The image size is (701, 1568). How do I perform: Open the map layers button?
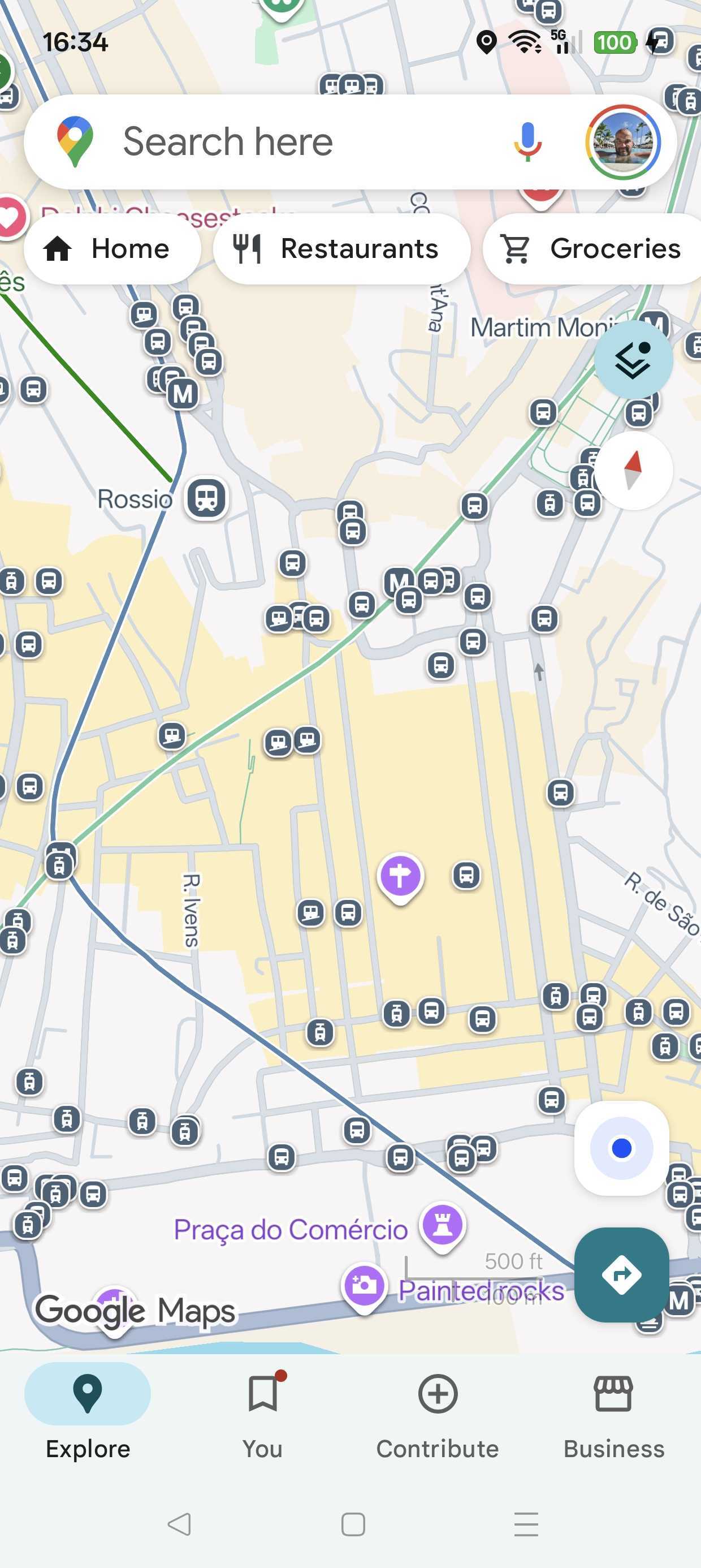coord(633,360)
